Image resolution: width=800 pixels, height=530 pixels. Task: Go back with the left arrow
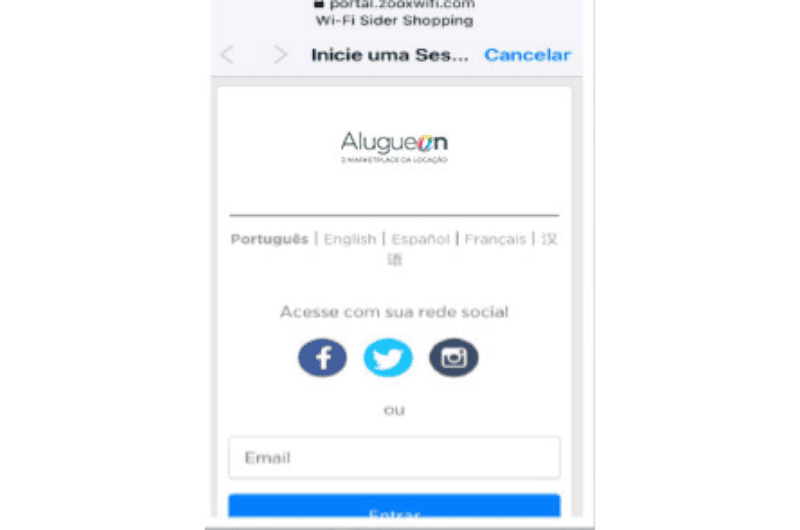click(227, 55)
